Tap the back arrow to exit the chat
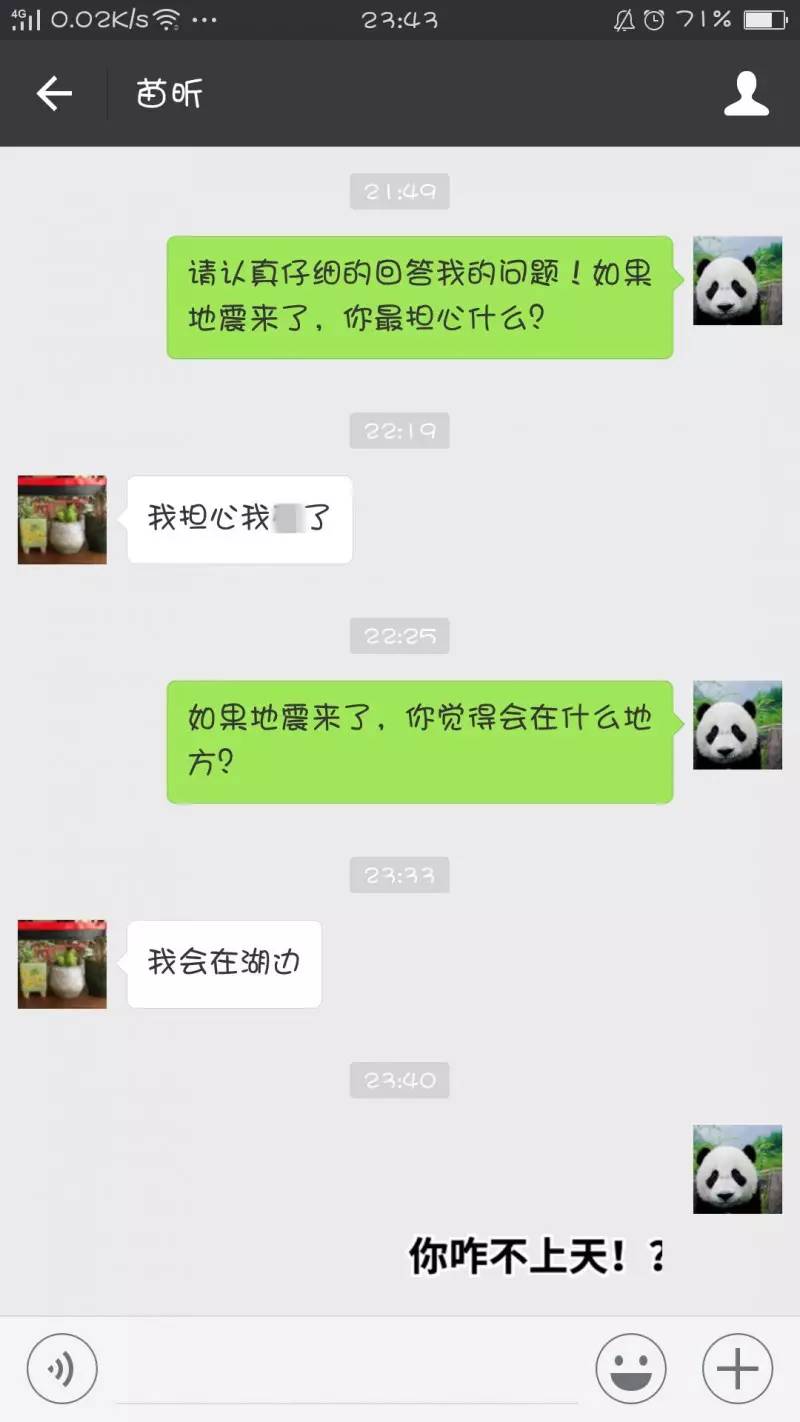This screenshot has width=800, height=1422. (55, 93)
